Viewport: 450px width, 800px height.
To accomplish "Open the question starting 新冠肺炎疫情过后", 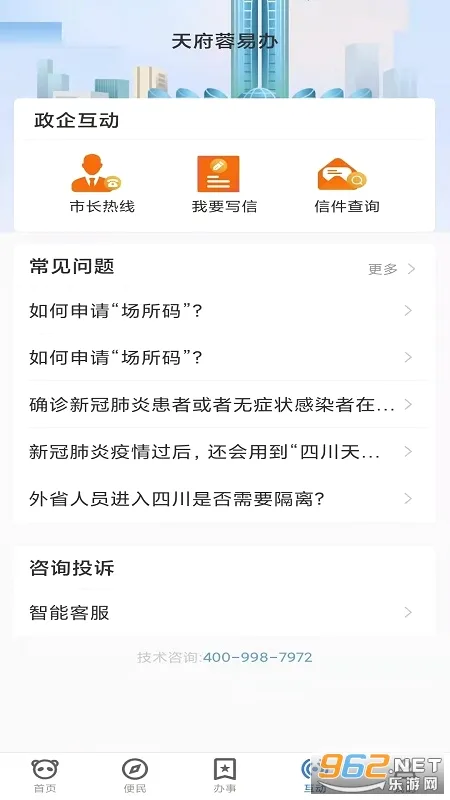I will [224, 452].
